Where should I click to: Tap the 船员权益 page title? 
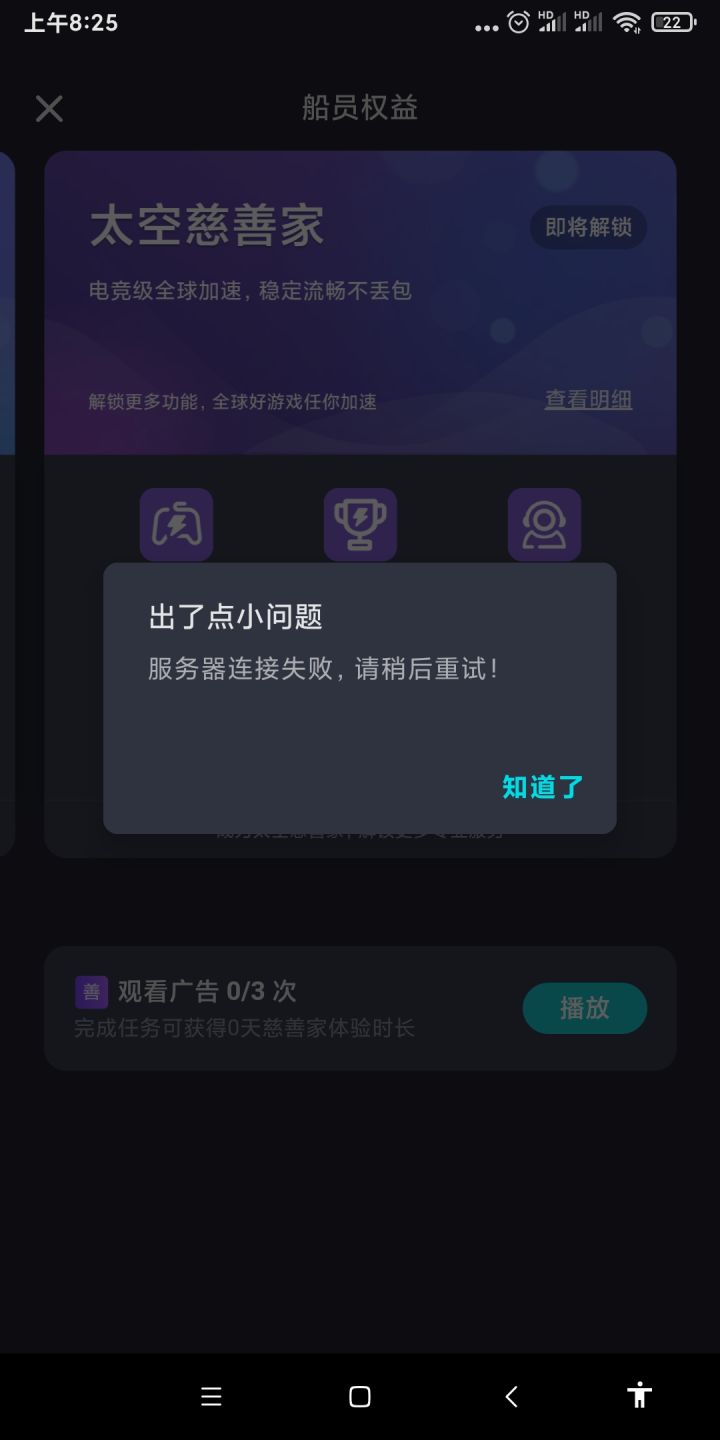360,108
